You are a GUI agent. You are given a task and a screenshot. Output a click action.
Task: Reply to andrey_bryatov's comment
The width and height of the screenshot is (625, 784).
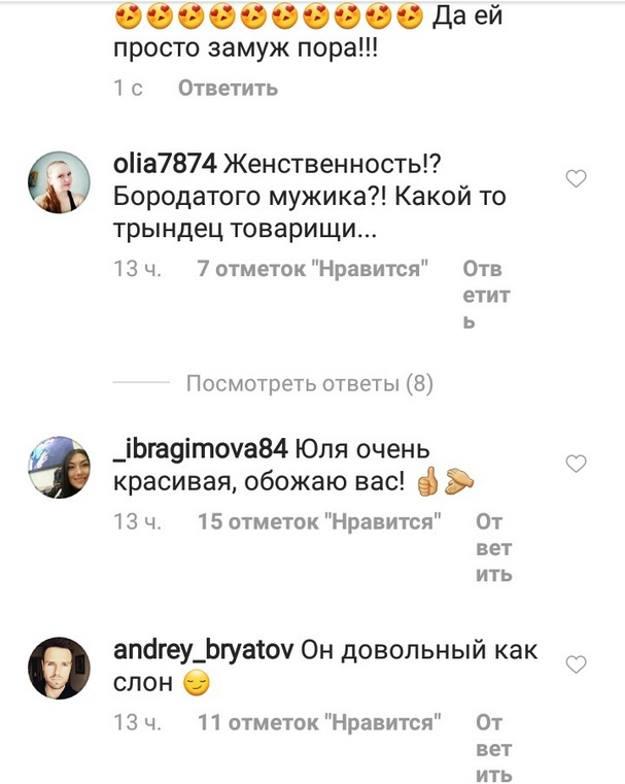pyautogui.click(x=494, y=748)
